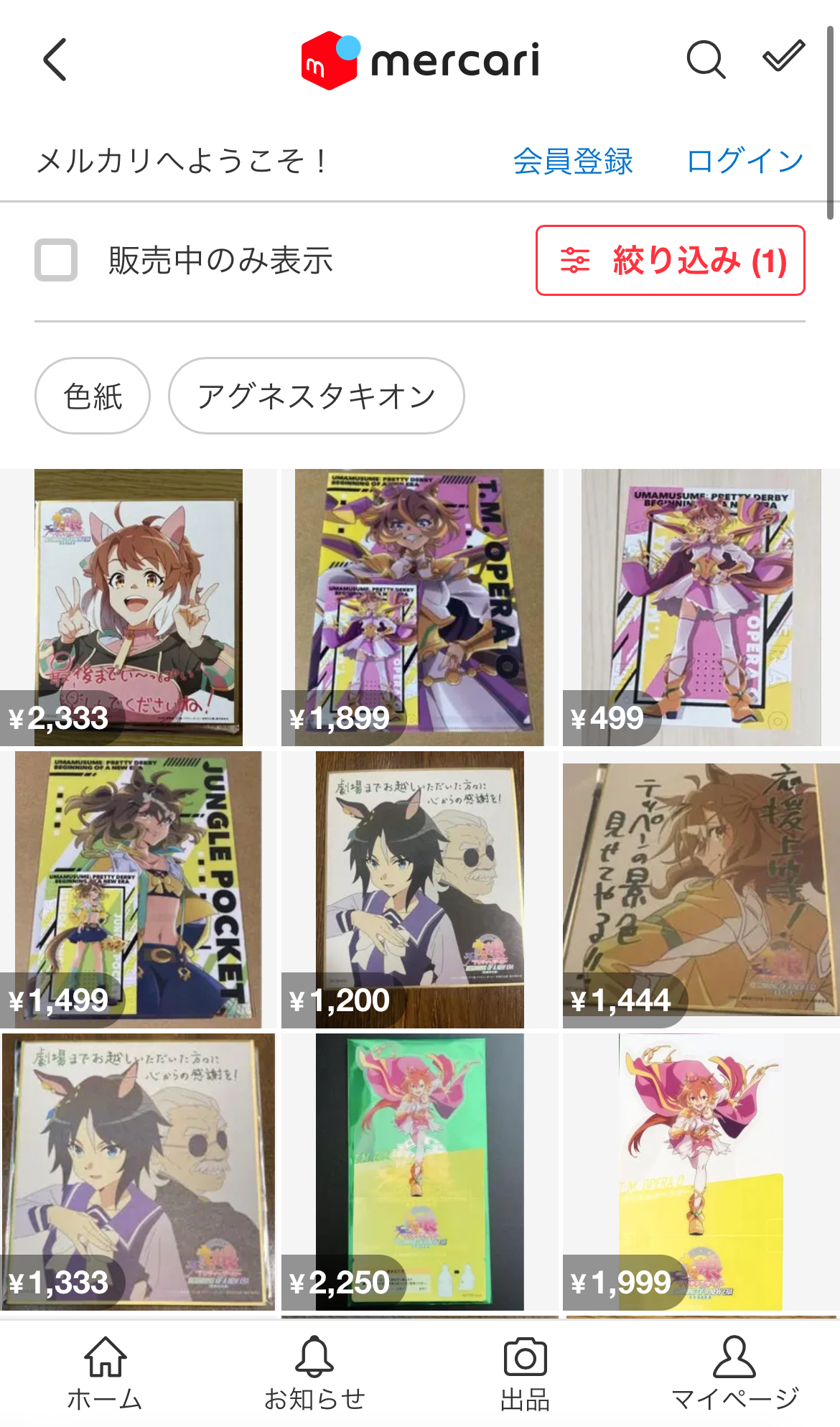Open the search magnifier icon
Image resolution: width=840 pixels, height=1427 pixels.
click(706, 60)
